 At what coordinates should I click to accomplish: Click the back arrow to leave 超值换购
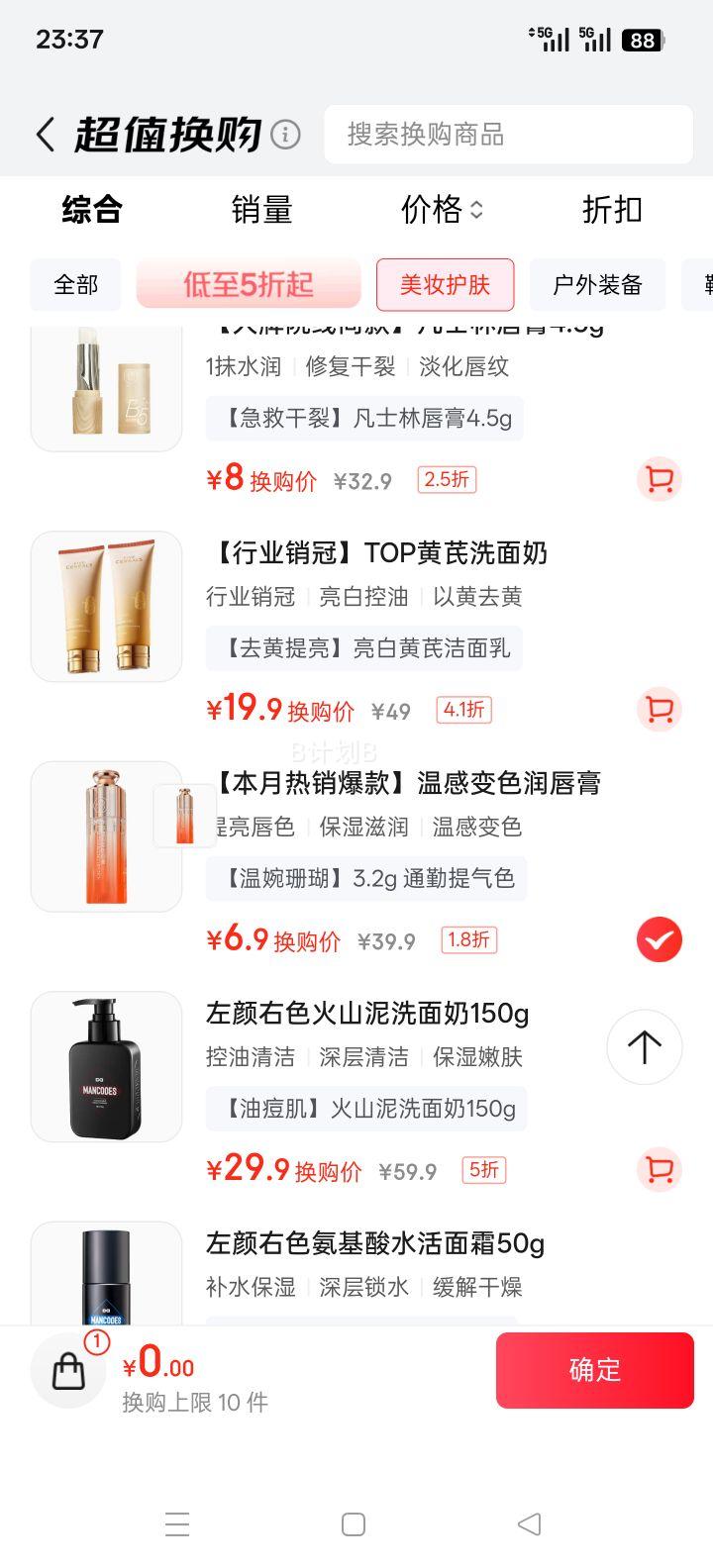[x=44, y=133]
